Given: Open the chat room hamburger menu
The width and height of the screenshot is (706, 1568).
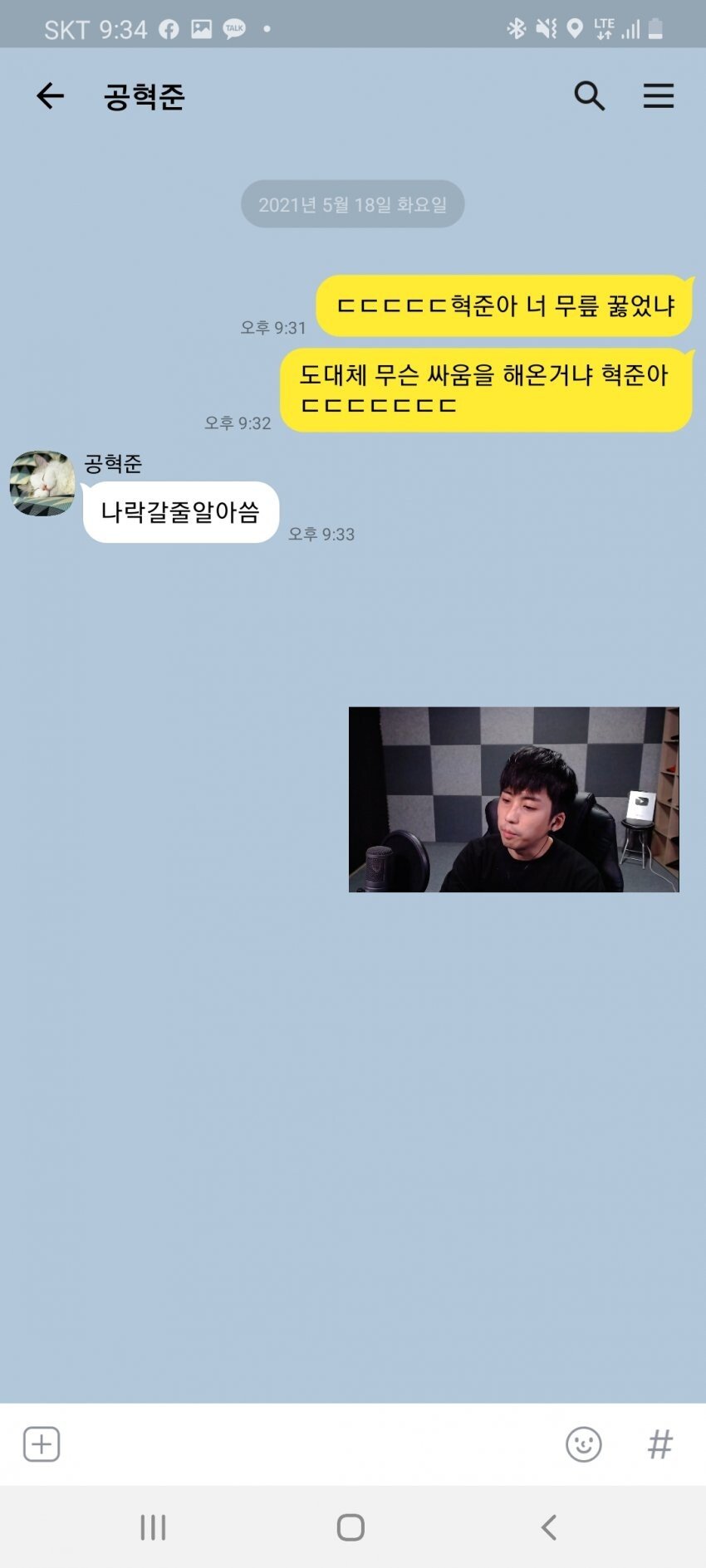Looking at the screenshot, I should [x=658, y=96].
